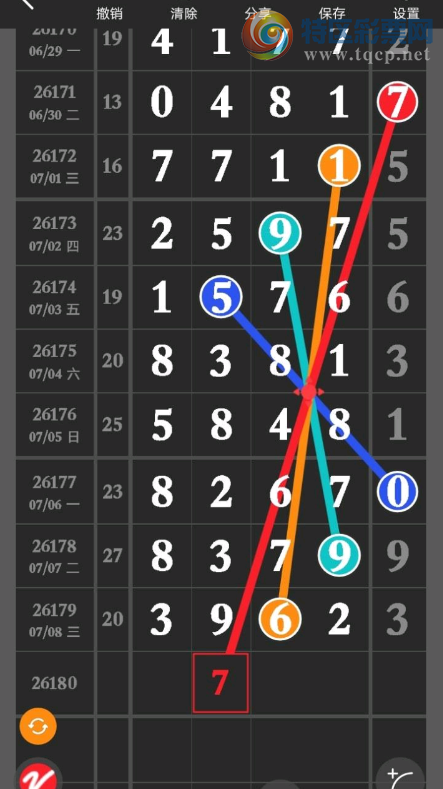Viewport: 443px width, 789px height.
Task: Clear all drawn lines with 清除
Action: tap(183, 13)
